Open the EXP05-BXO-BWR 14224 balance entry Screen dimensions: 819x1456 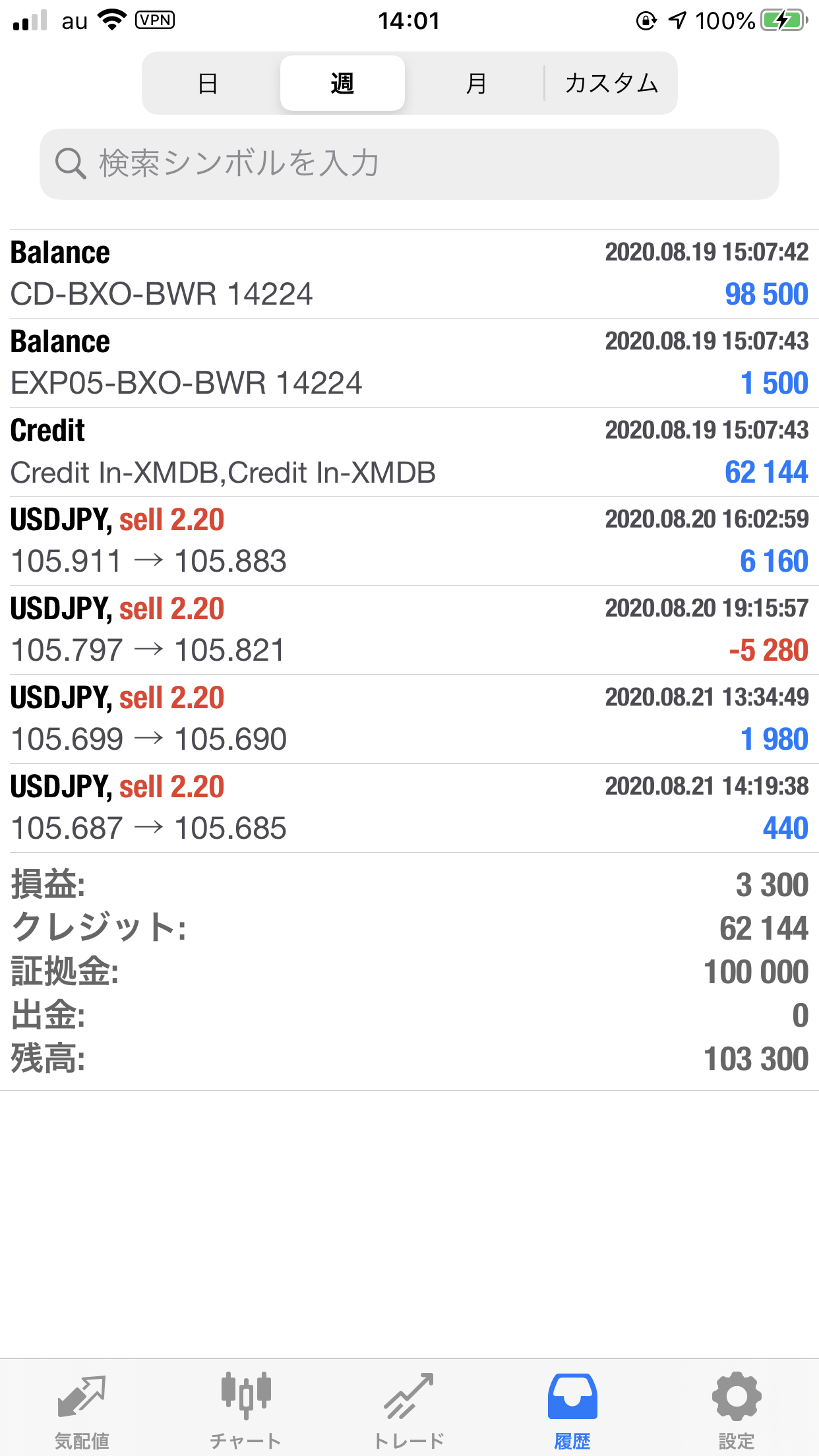coord(409,363)
